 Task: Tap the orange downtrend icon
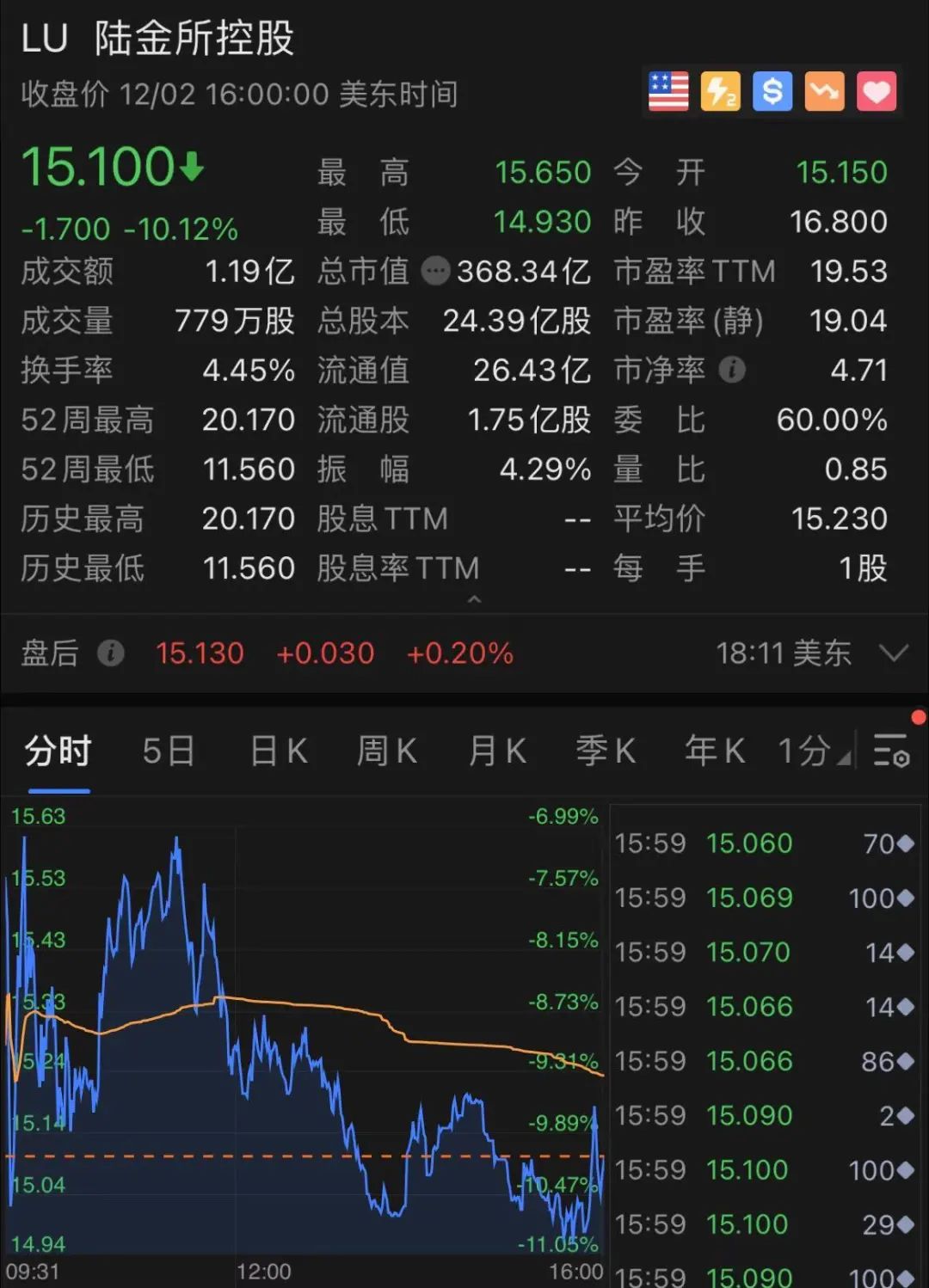tap(824, 91)
